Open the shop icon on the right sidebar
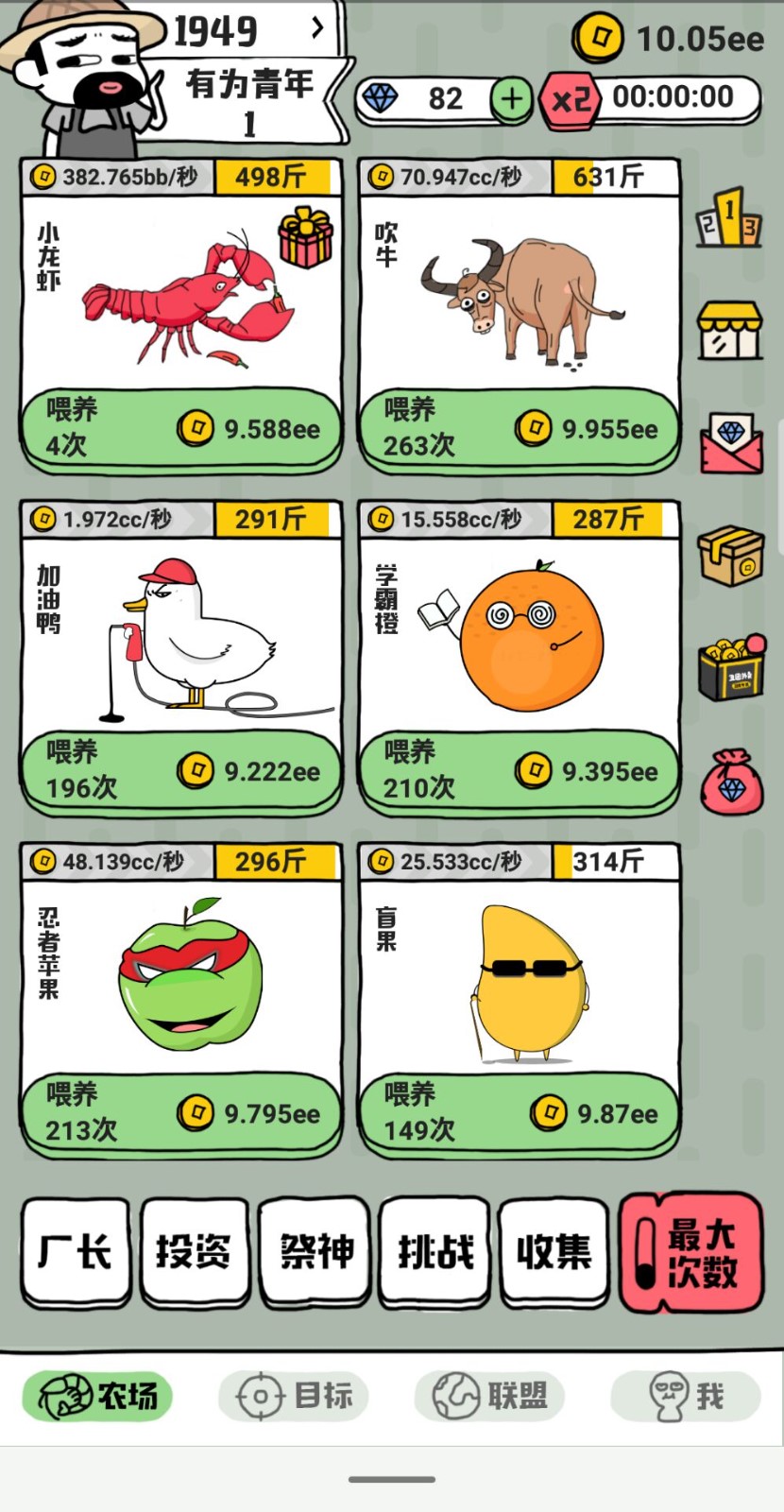Viewport: 784px width, 1512px height. pyautogui.click(x=731, y=331)
